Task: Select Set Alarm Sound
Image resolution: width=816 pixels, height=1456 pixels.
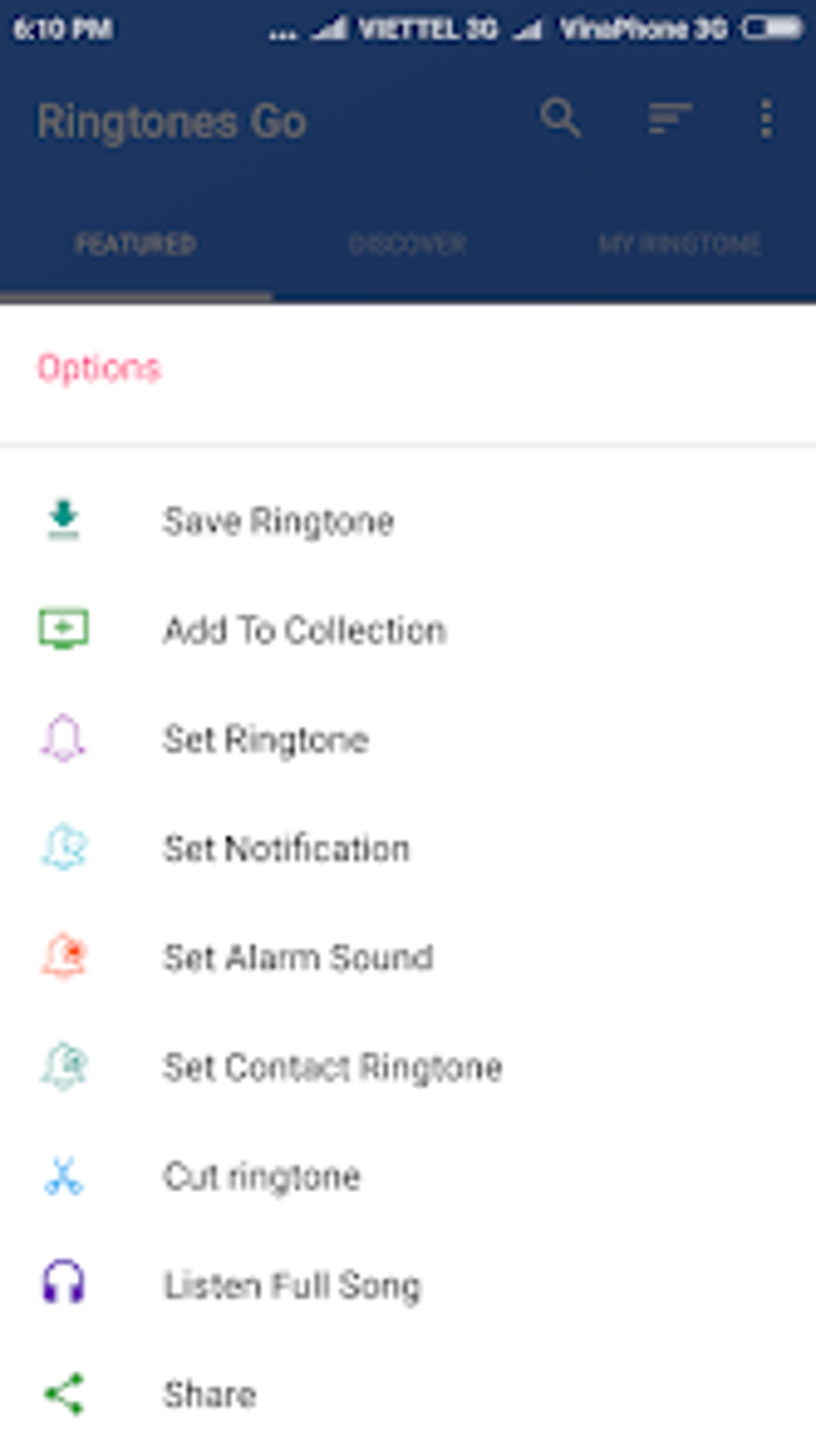Action: coord(298,958)
